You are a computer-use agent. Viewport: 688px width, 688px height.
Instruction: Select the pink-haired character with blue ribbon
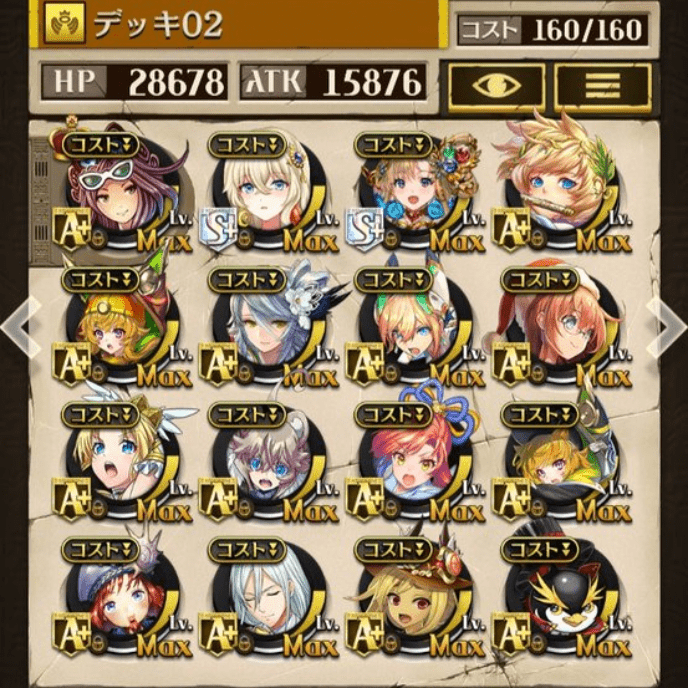(408, 460)
